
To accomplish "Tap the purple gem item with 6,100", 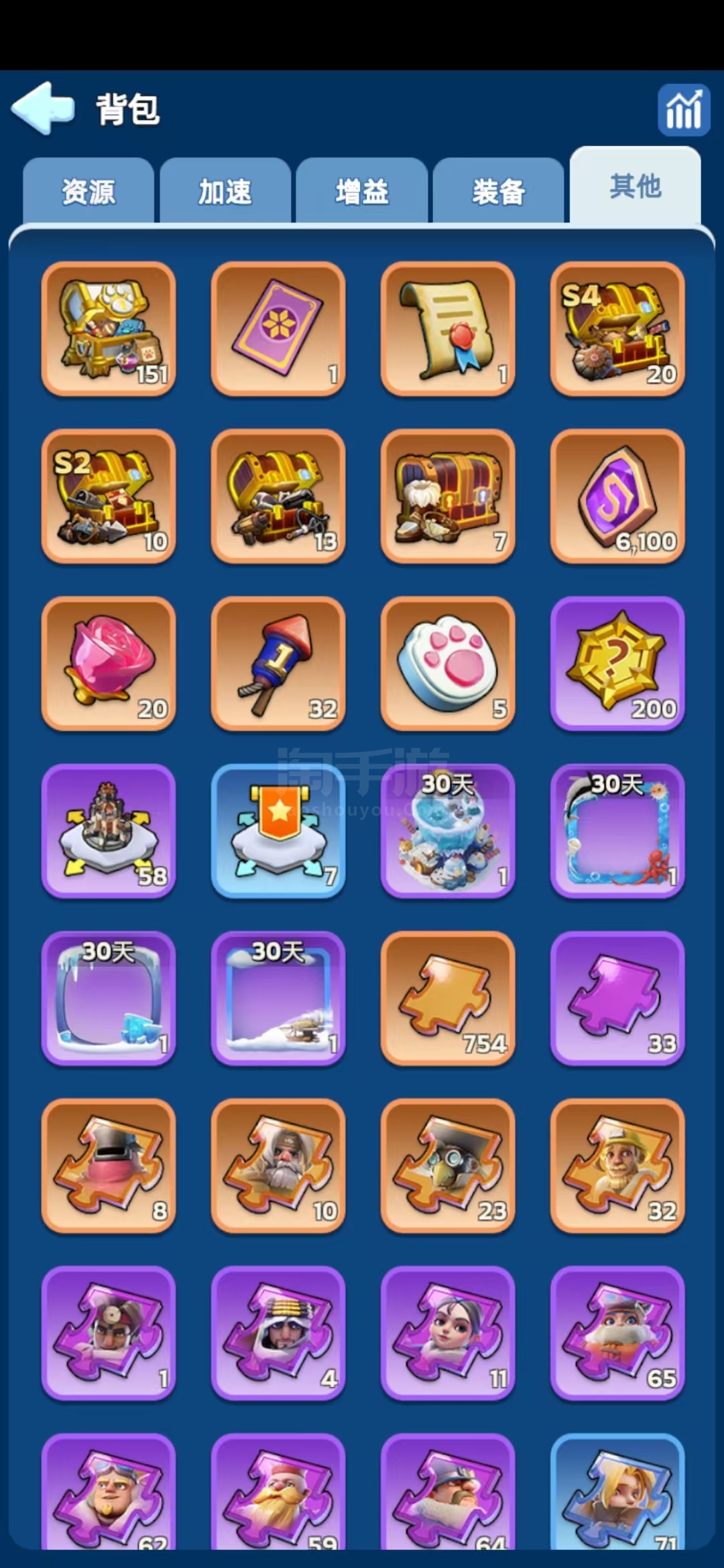I will coord(617,496).
